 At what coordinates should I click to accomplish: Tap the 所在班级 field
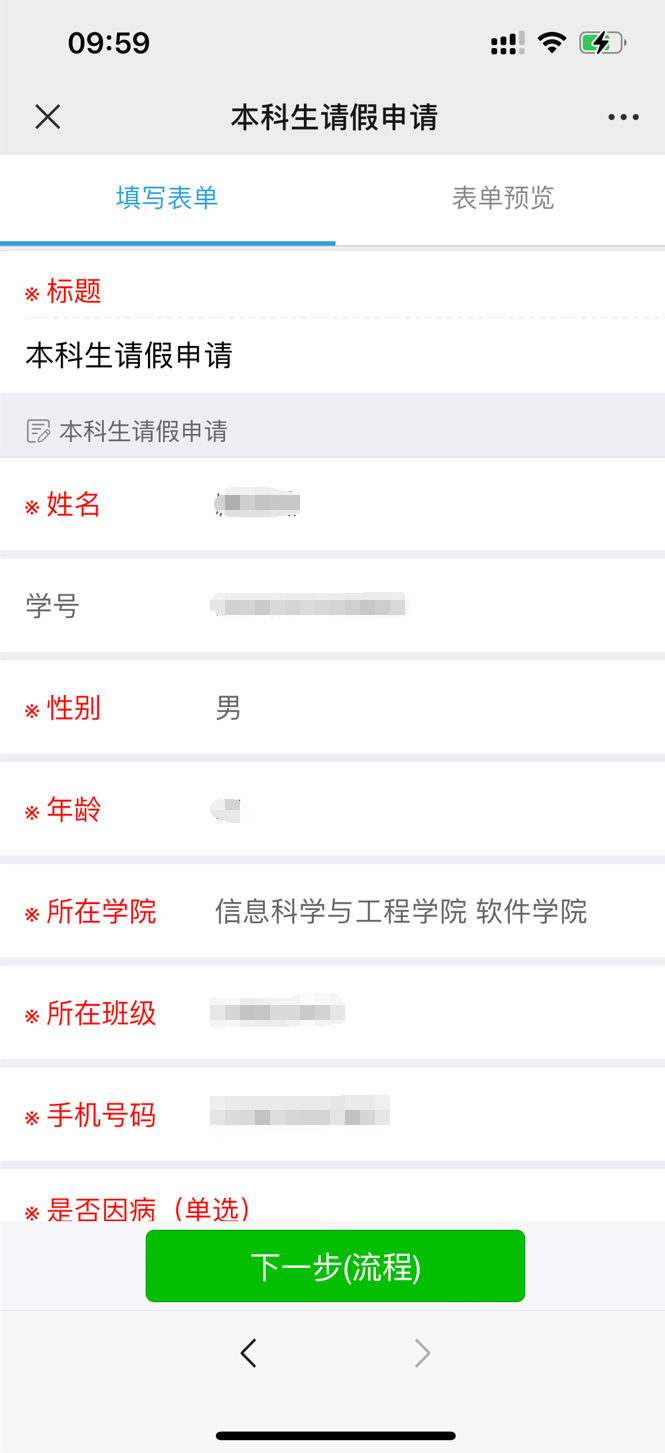(332, 1013)
